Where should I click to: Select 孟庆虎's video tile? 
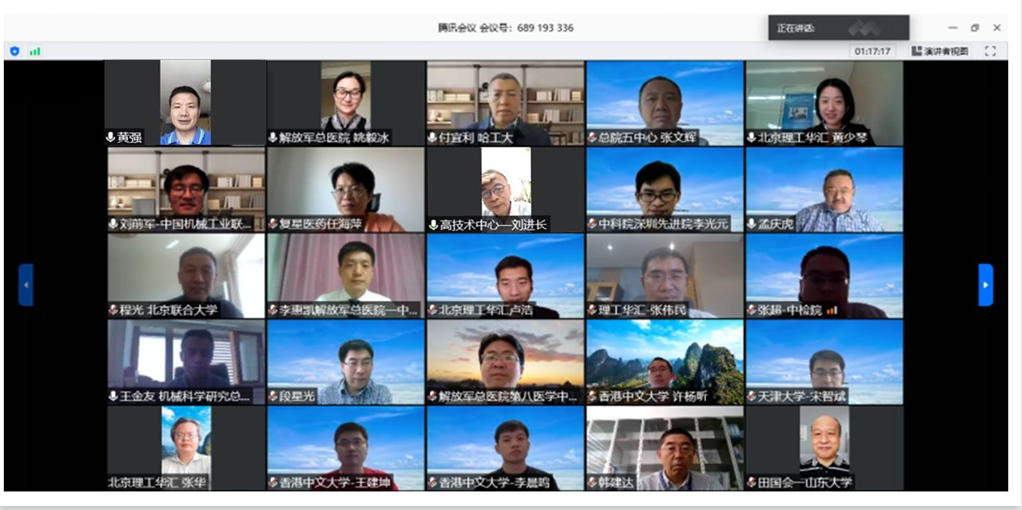pyautogui.click(x=824, y=189)
